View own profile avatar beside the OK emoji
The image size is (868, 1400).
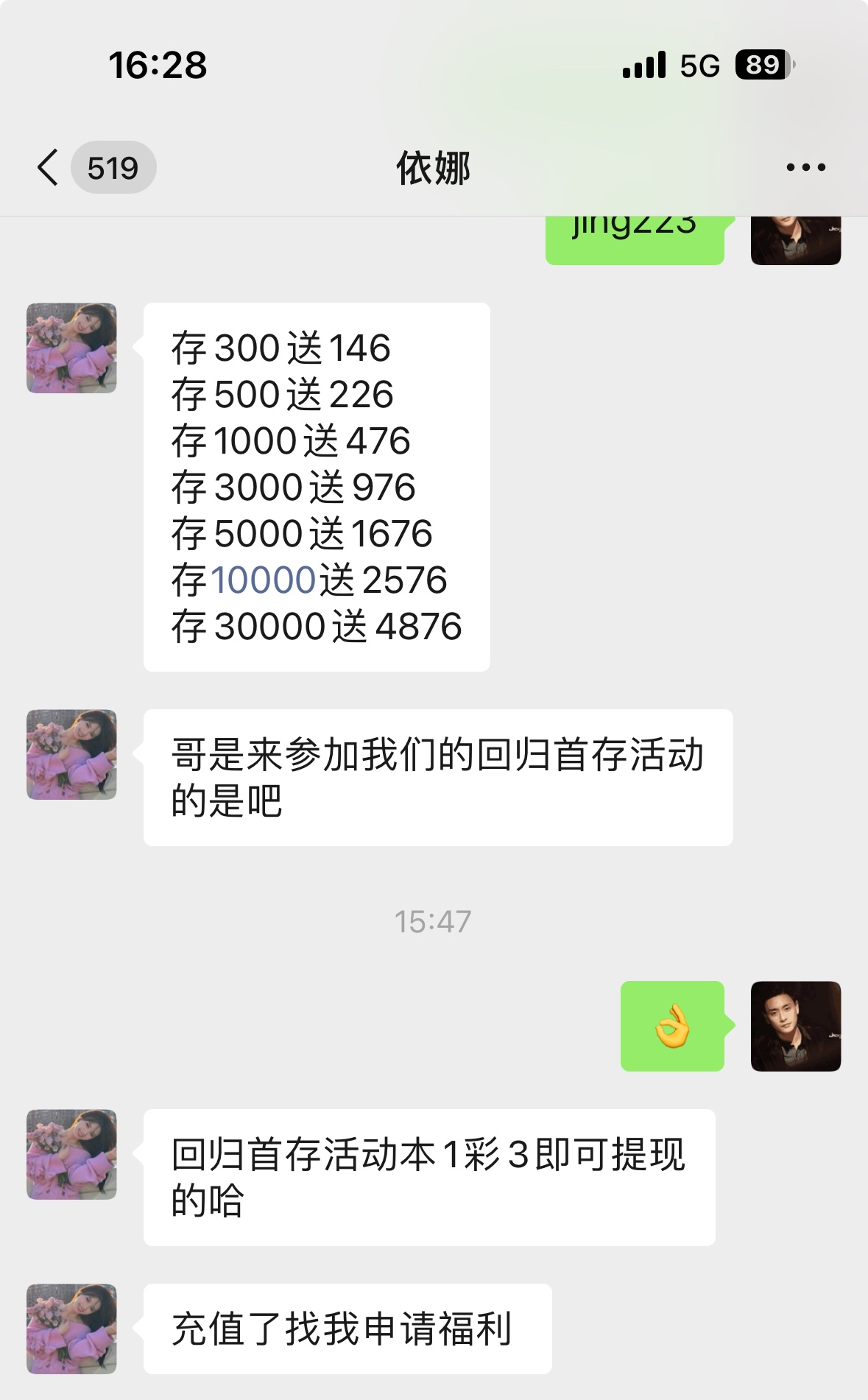(x=795, y=1026)
